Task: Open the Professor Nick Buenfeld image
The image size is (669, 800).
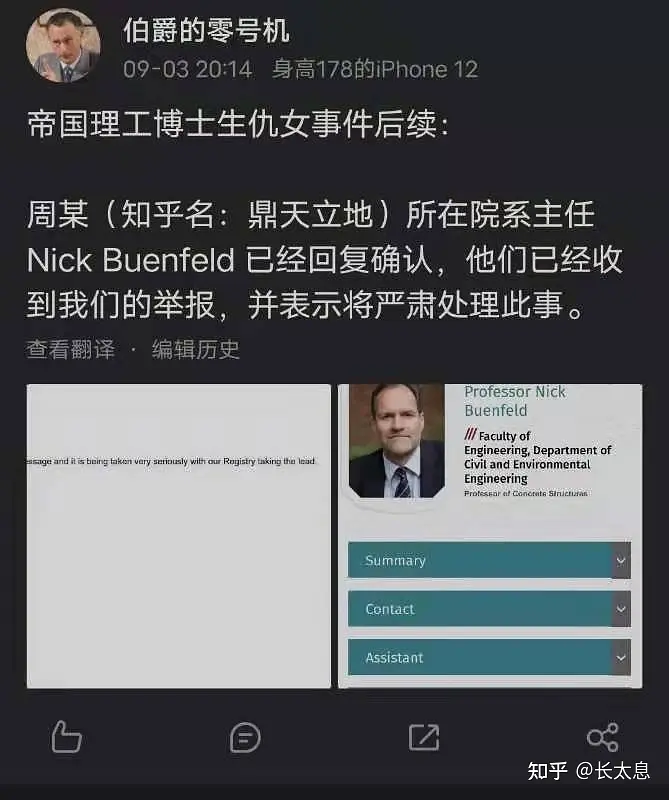Action: click(490, 536)
